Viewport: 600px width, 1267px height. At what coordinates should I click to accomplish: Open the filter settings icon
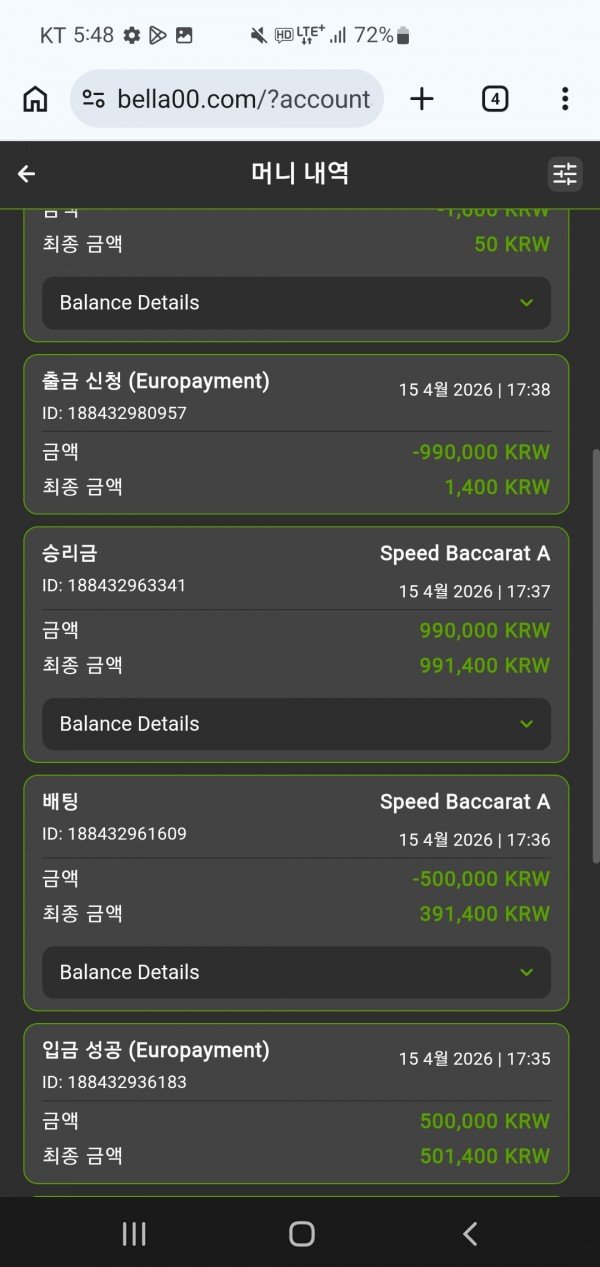pos(565,174)
